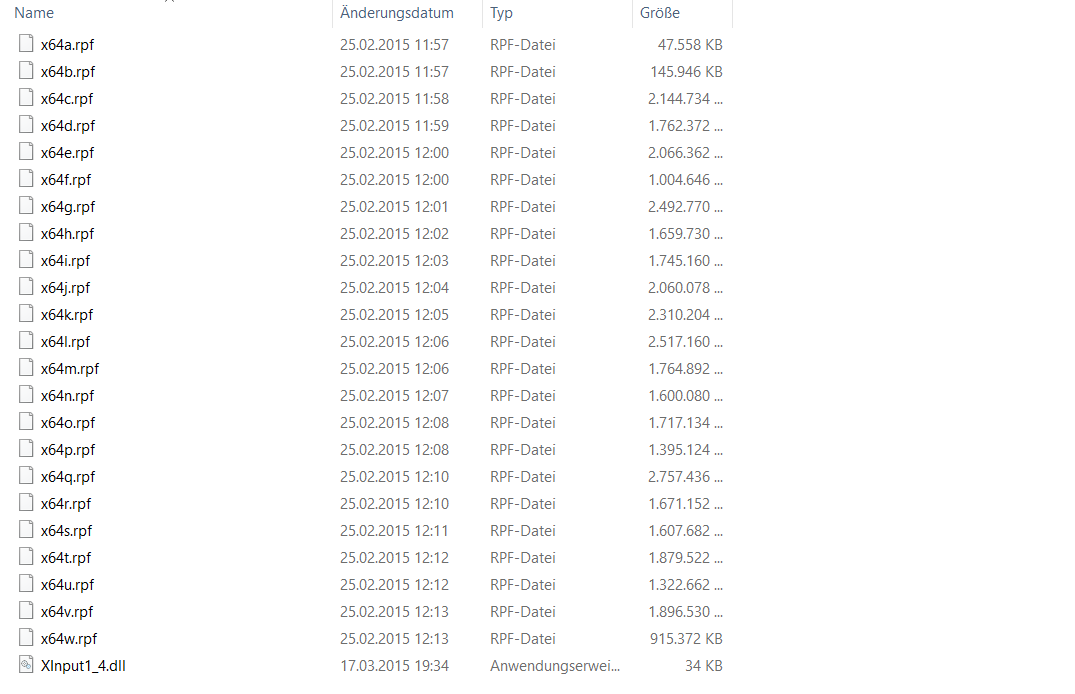Select the file x64w.rpf

point(68,639)
